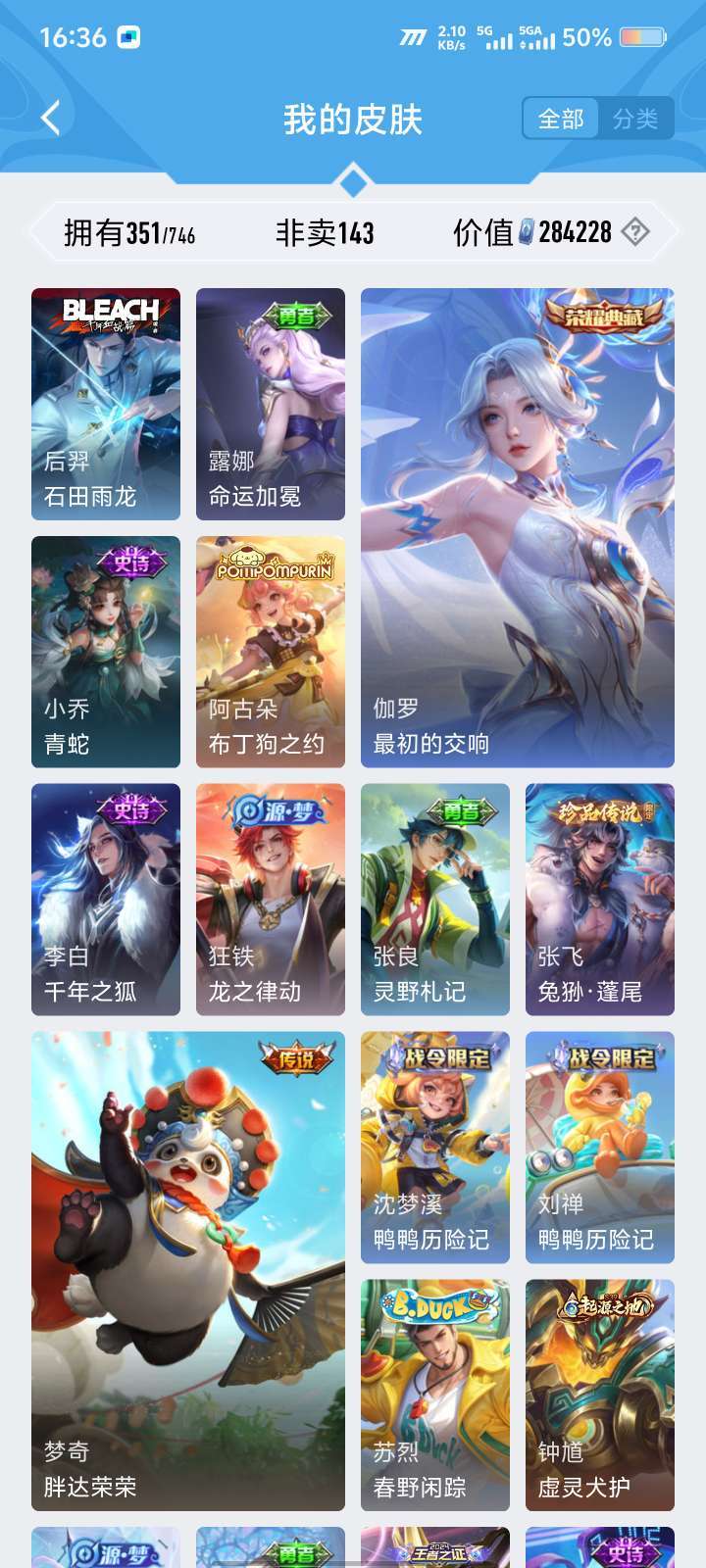Click the 非卖143 counter

(x=326, y=231)
